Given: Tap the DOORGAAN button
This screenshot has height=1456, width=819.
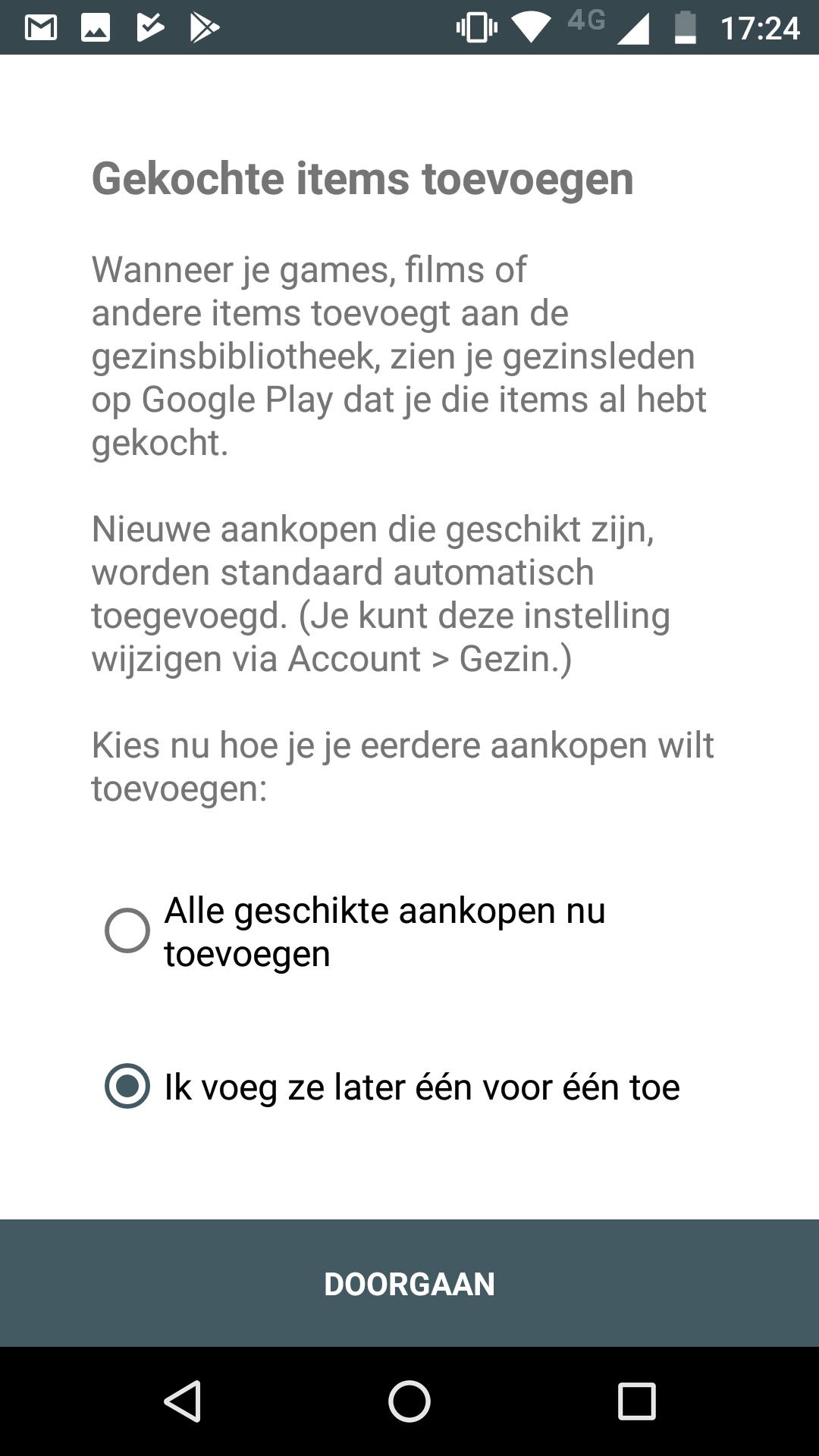Looking at the screenshot, I should [409, 1283].
